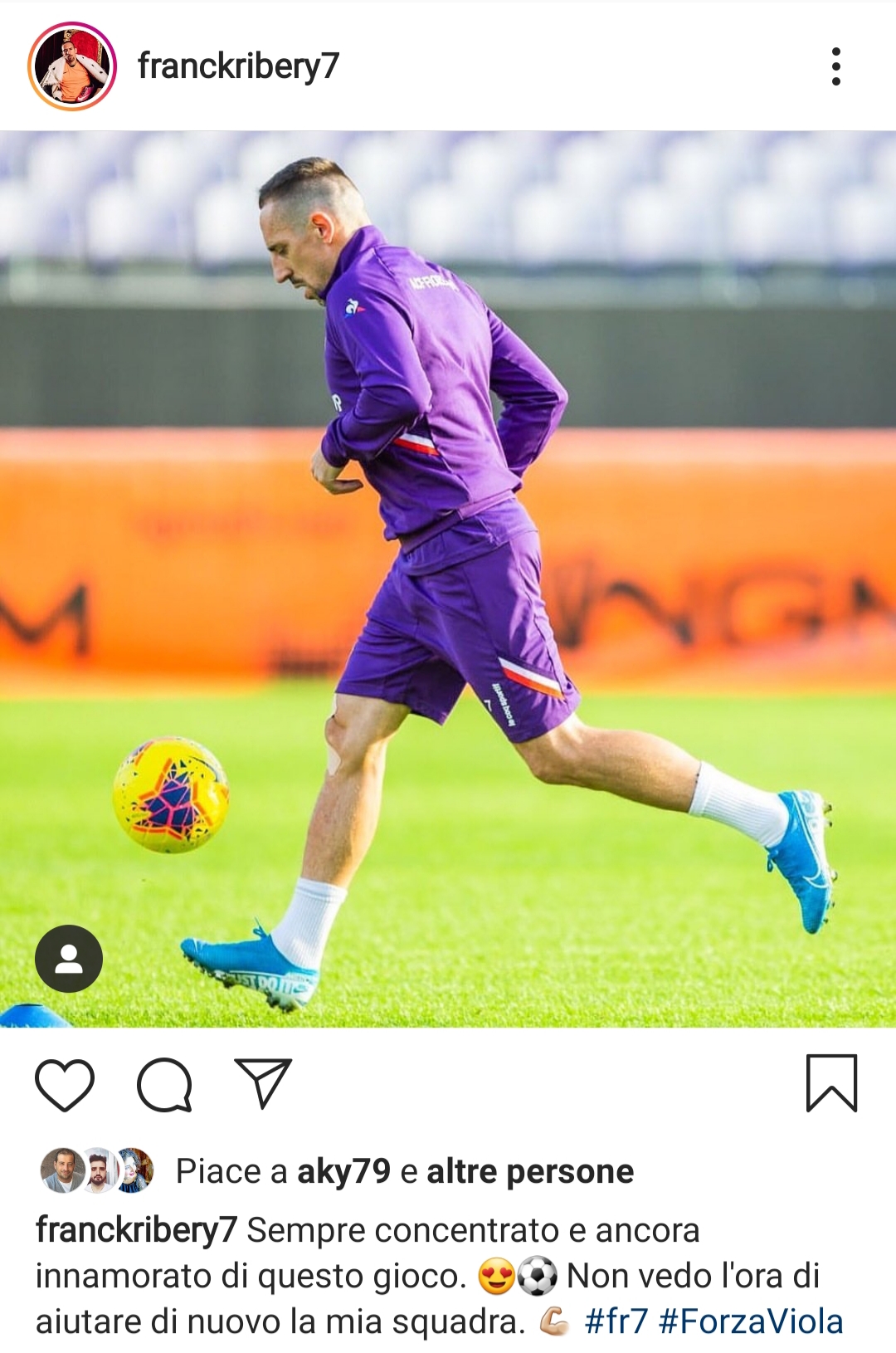This screenshot has height=1353, width=896.
Task: Open franckribery7's profile picture story
Action: [x=72, y=66]
